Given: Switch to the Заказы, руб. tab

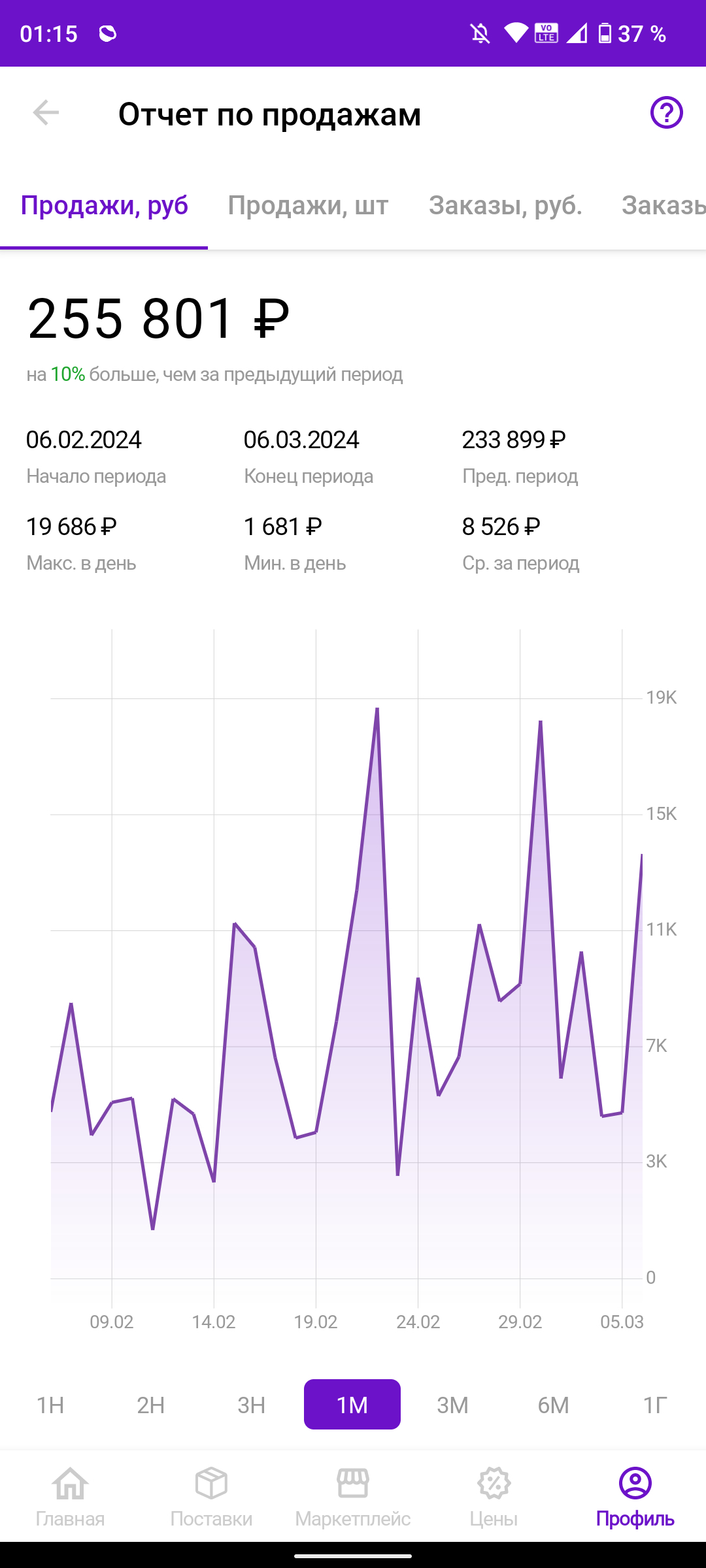Looking at the screenshot, I should click(x=505, y=205).
